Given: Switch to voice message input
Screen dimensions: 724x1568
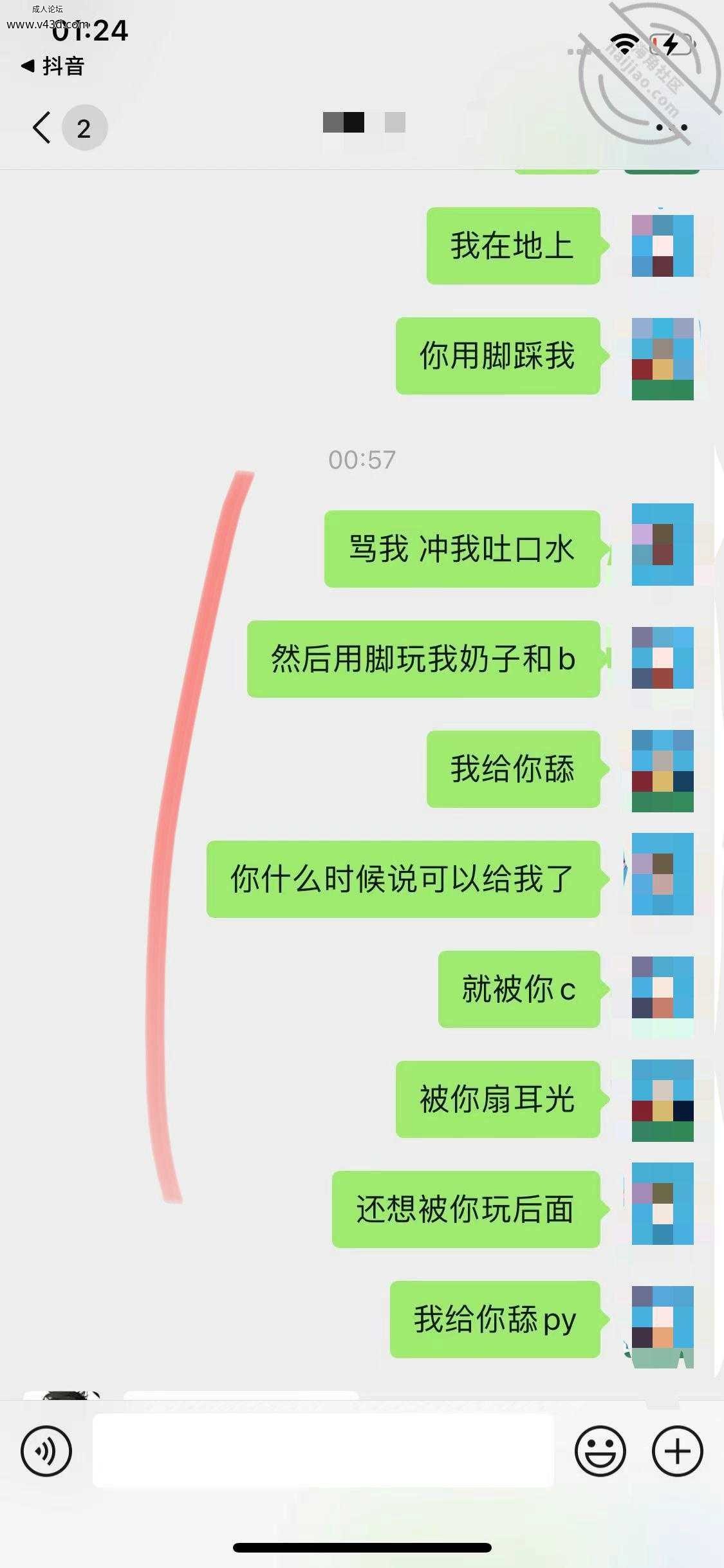Looking at the screenshot, I should 46,1451.
